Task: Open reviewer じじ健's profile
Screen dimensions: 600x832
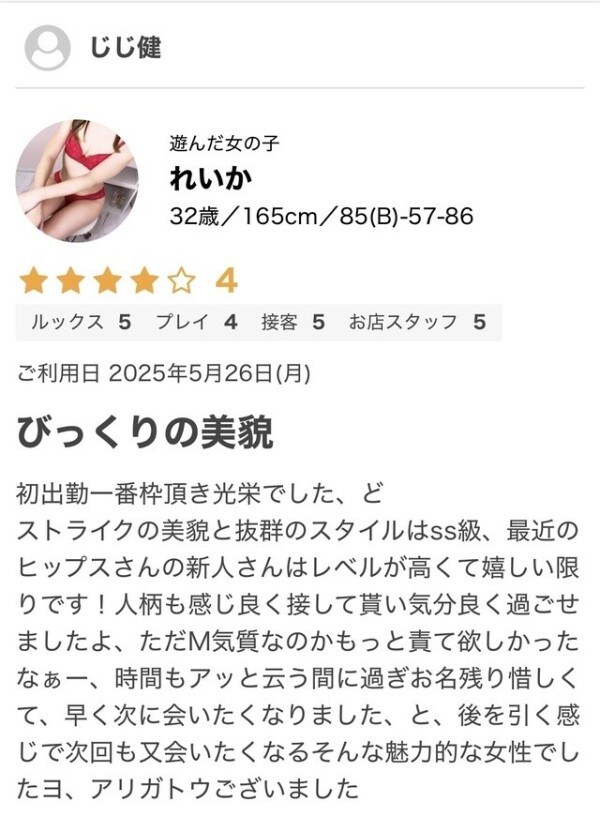Action: (48, 47)
